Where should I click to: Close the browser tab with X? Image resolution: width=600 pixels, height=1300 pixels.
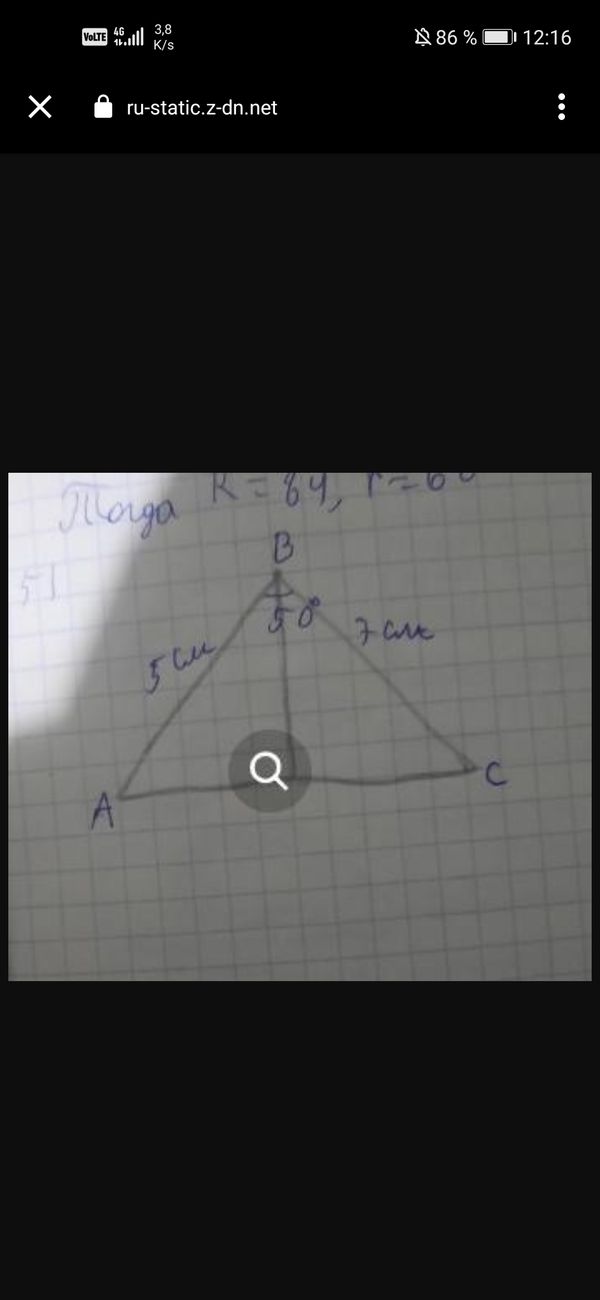(40, 107)
